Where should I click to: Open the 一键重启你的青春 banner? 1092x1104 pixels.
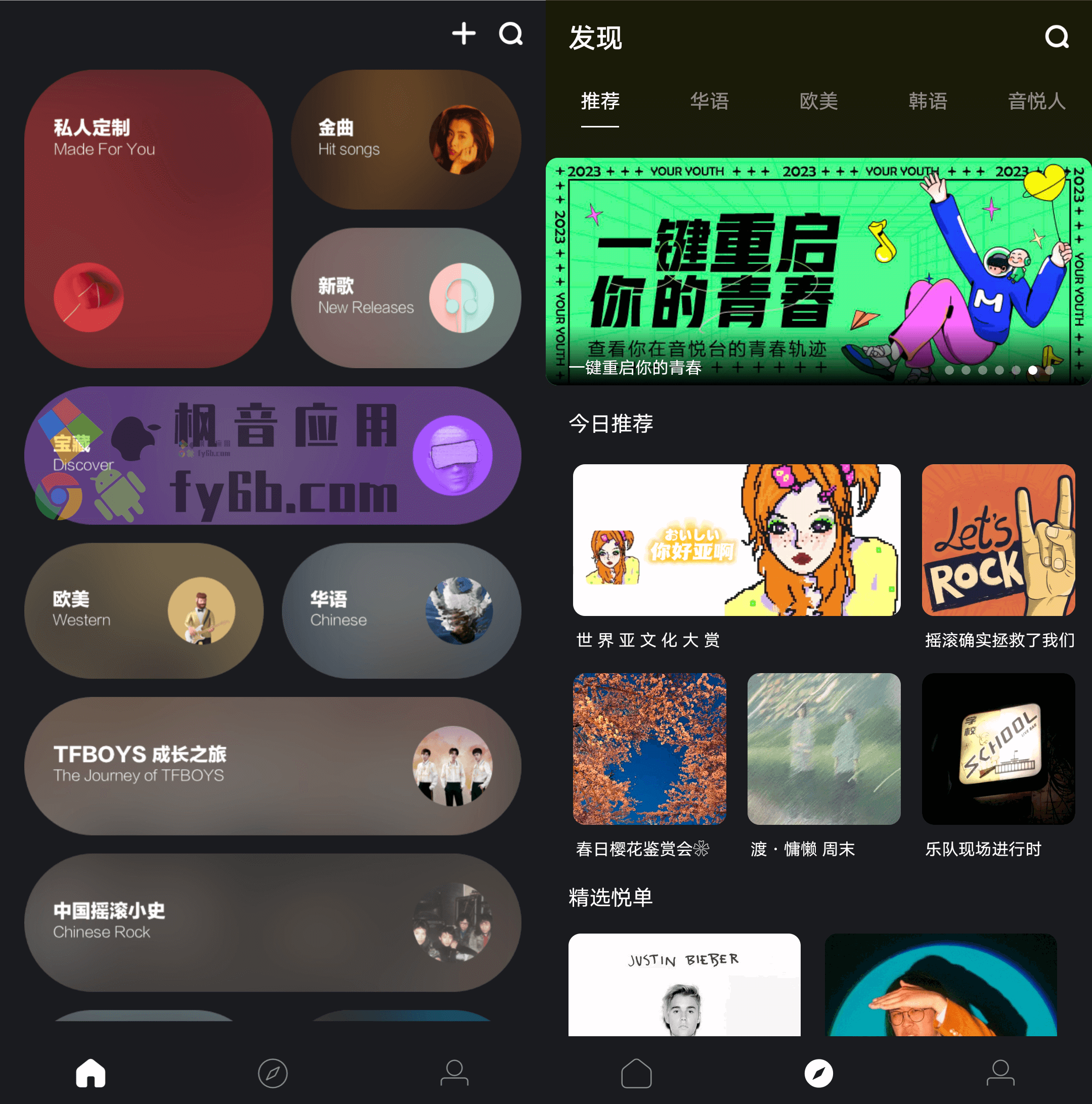point(818,271)
